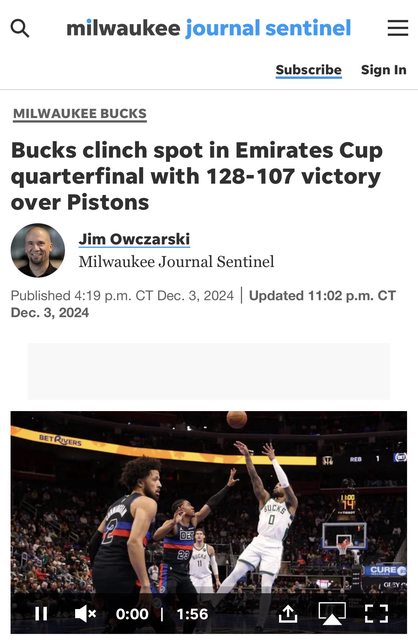The image size is (418, 640).
Task: Go to Milwaukee Journal Sentinel homepage logo
Action: point(209,28)
